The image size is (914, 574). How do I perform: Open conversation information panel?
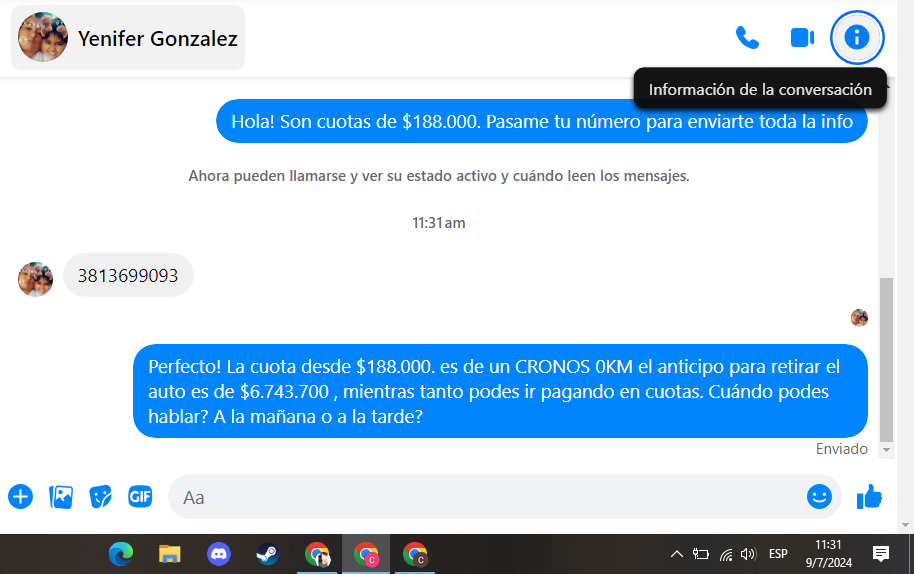[857, 38]
